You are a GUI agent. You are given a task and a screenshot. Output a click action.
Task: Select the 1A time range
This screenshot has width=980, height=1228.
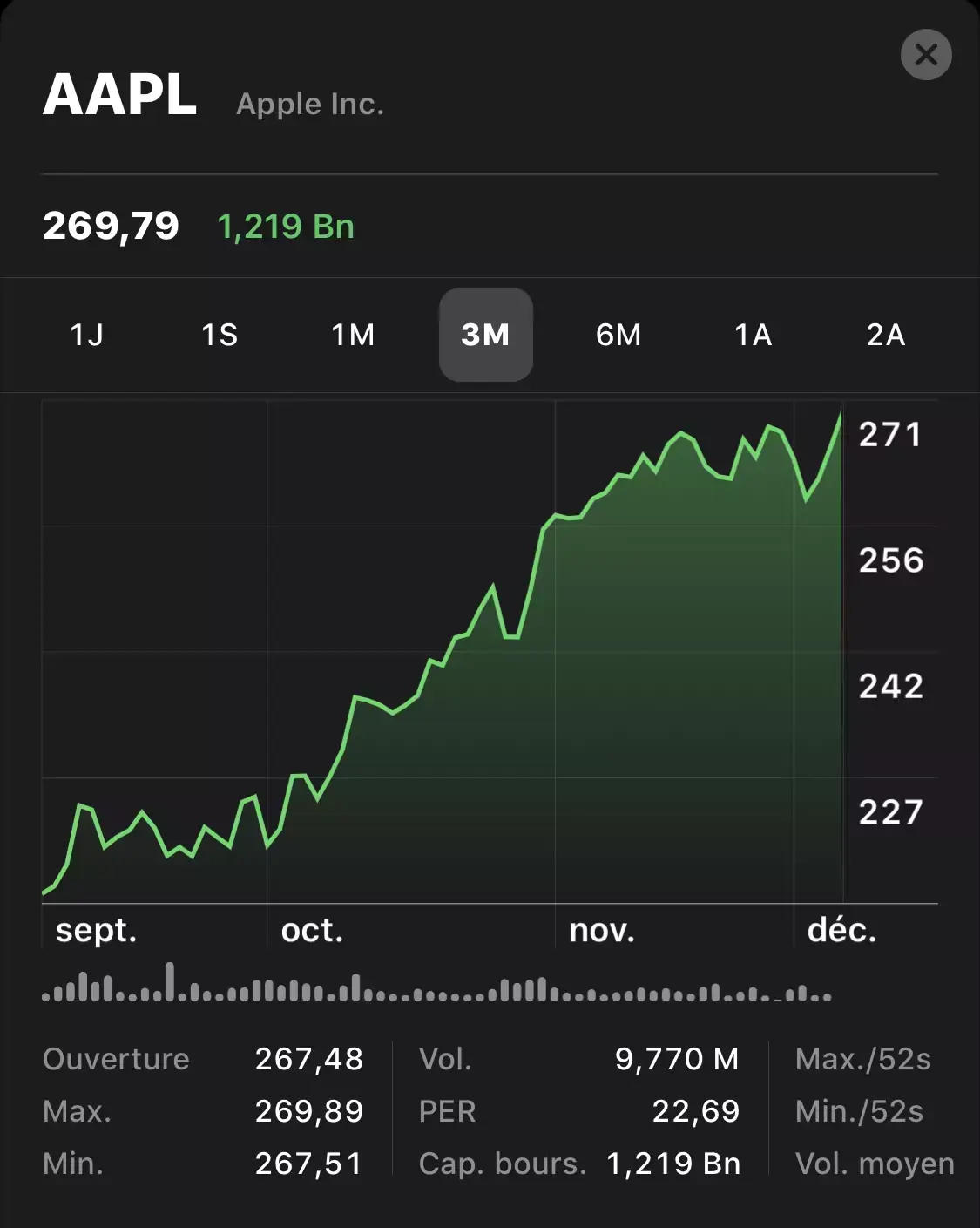point(752,335)
